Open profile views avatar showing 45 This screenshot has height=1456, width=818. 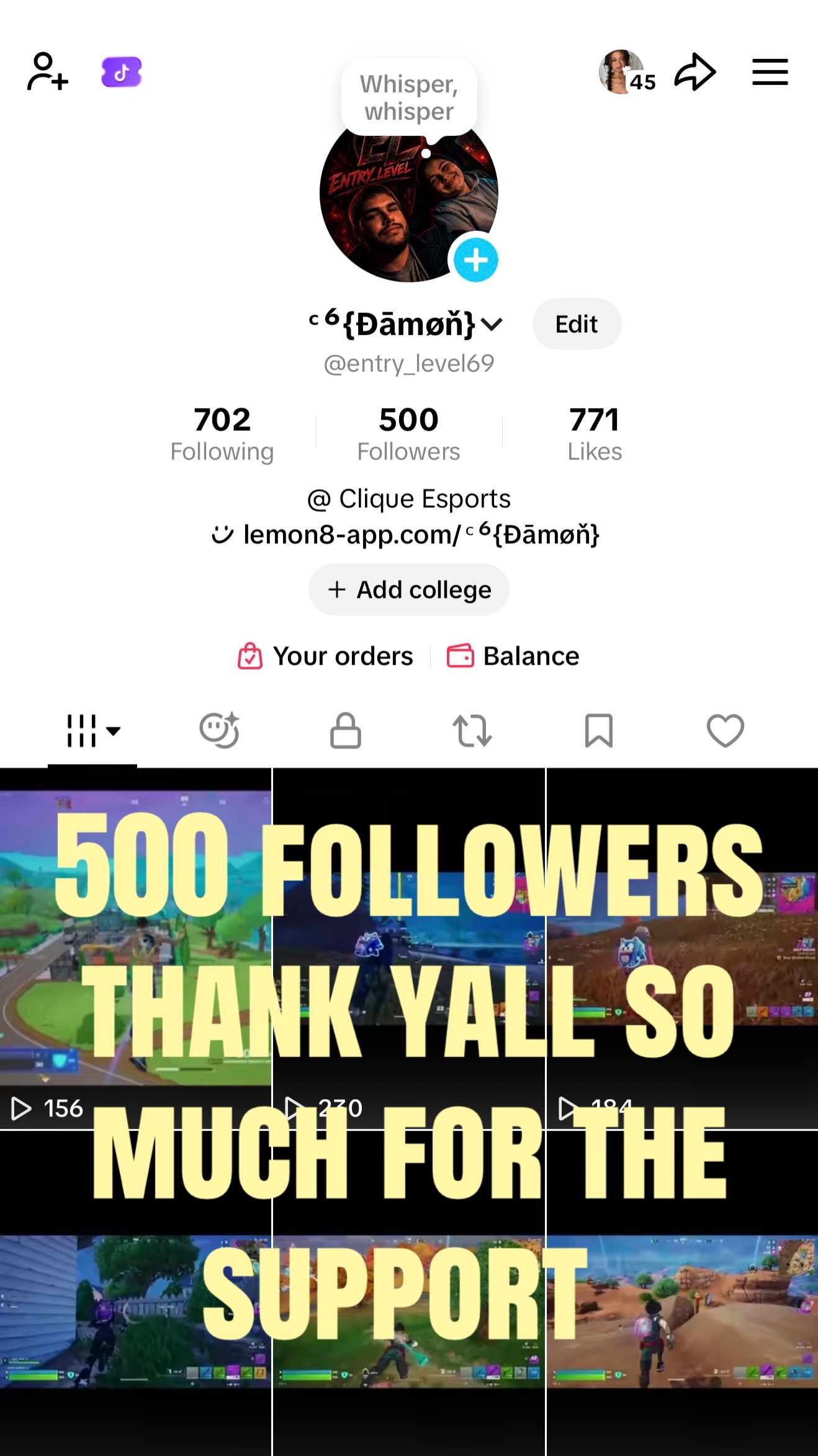point(627,72)
